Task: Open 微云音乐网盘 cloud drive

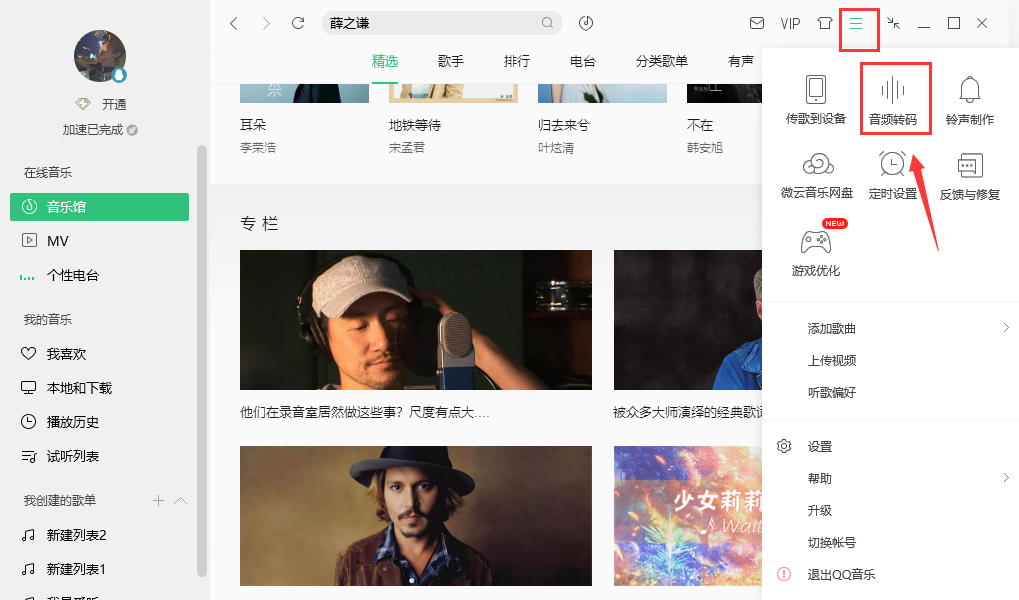Action: [817, 173]
